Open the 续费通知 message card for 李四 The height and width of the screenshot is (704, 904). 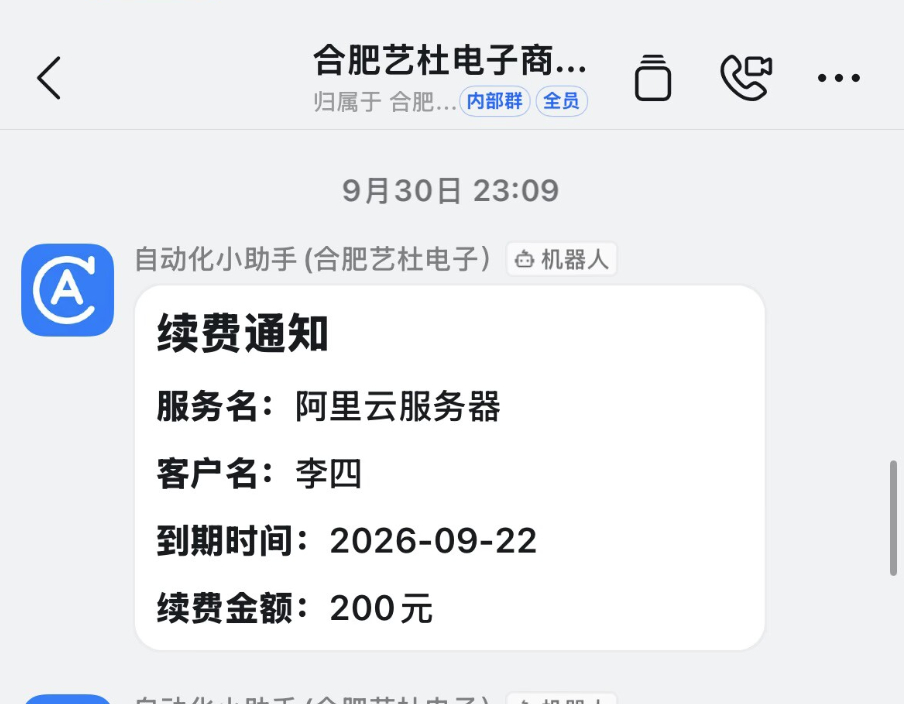(450, 468)
